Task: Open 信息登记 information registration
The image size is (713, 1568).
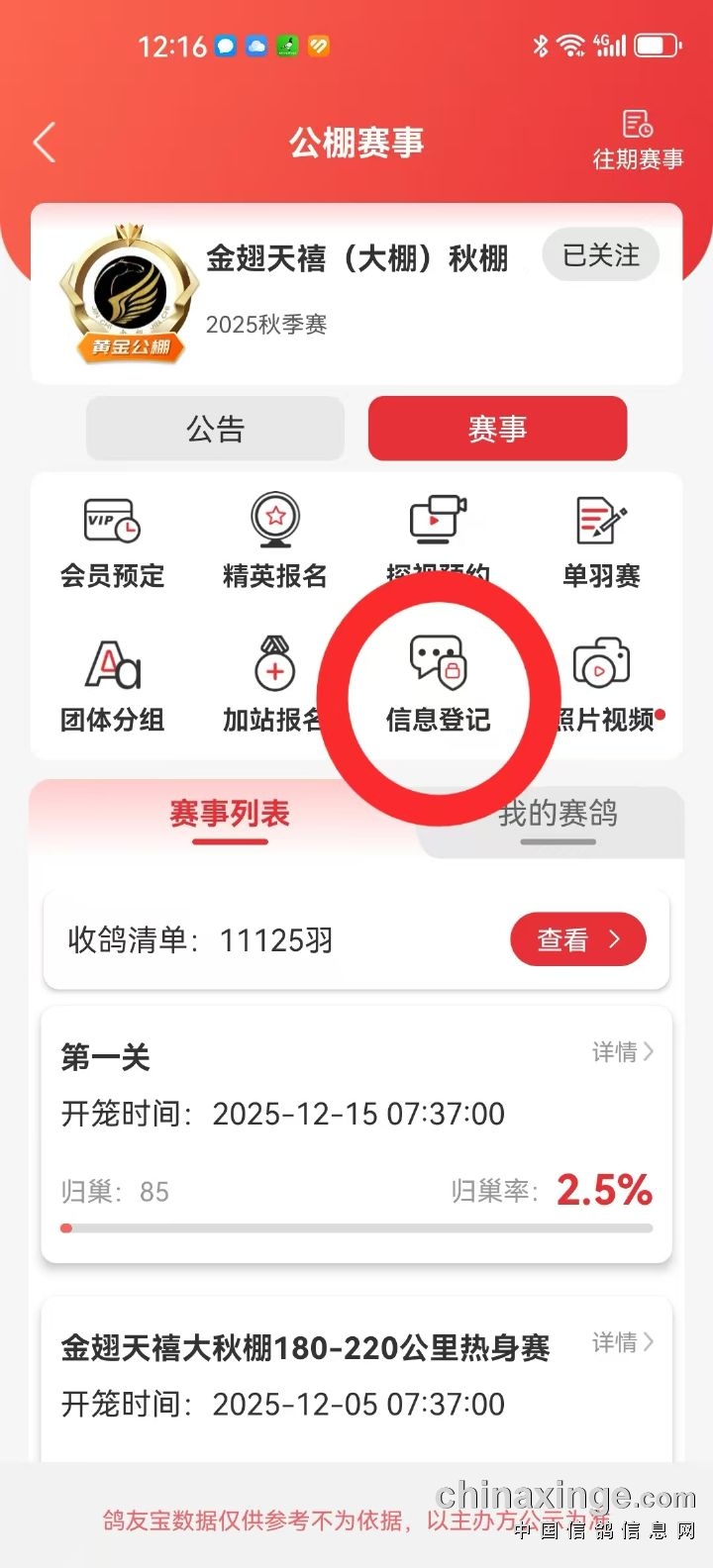Action: (x=438, y=685)
